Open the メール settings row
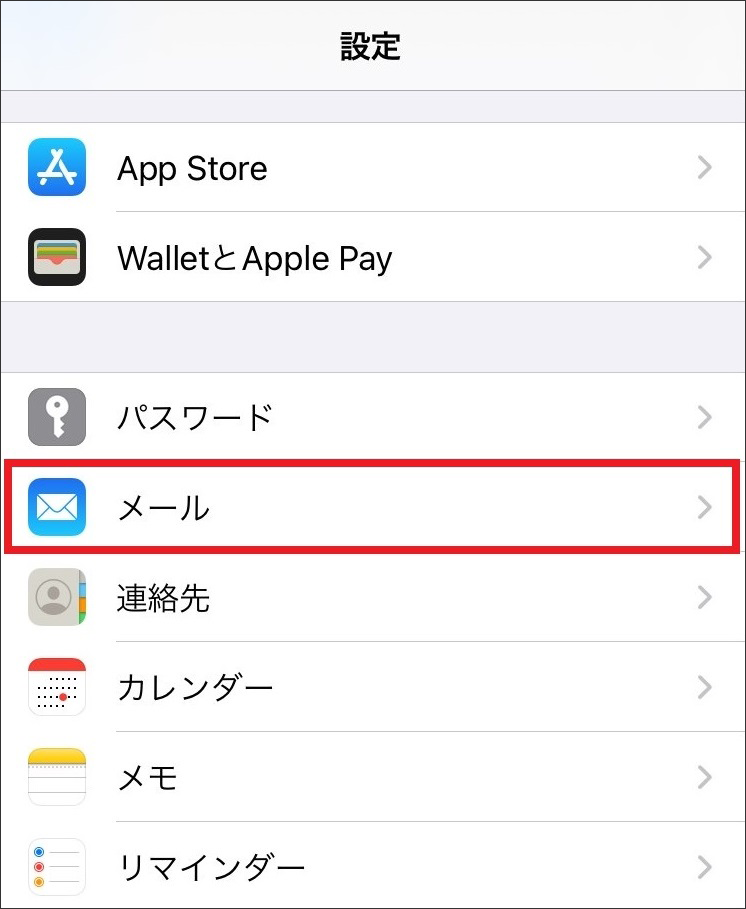This screenshot has height=909, width=746. click(x=372, y=507)
